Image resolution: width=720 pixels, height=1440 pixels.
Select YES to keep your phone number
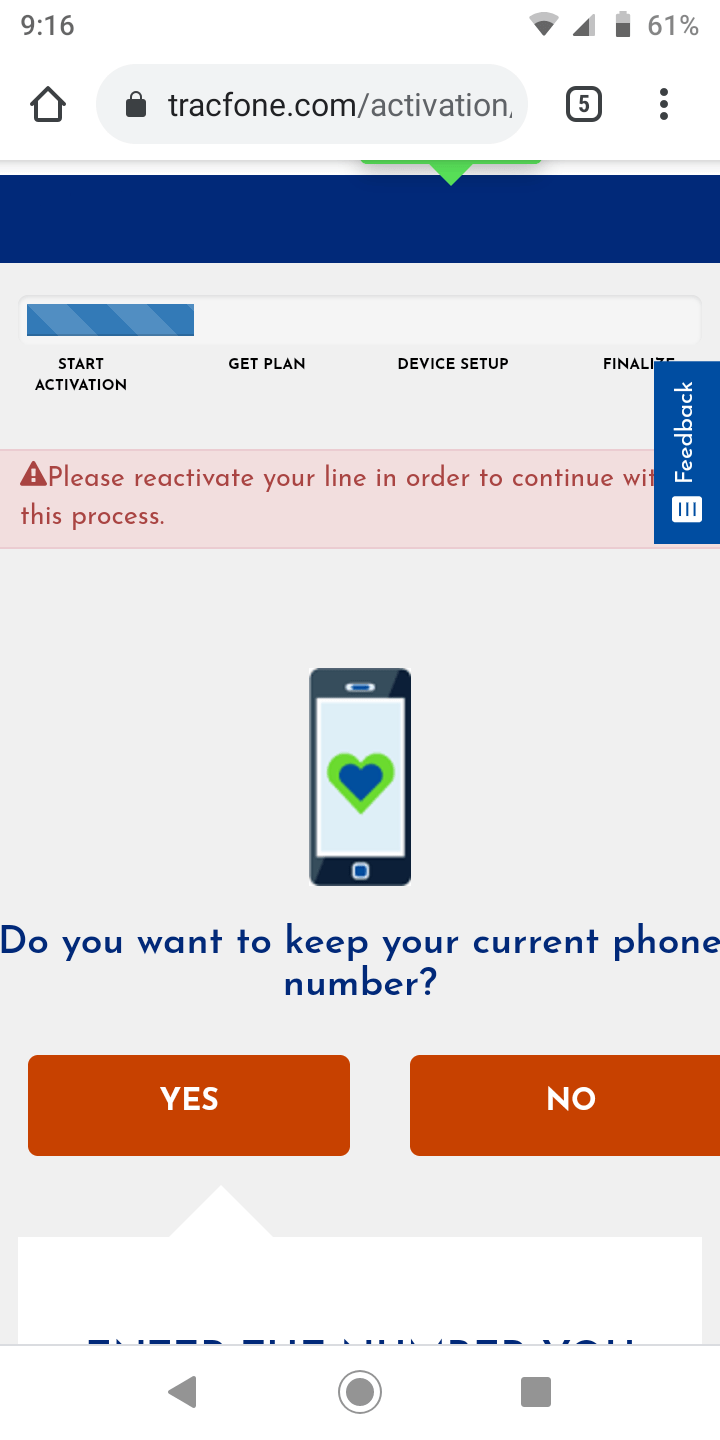click(x=188, y=1104)
